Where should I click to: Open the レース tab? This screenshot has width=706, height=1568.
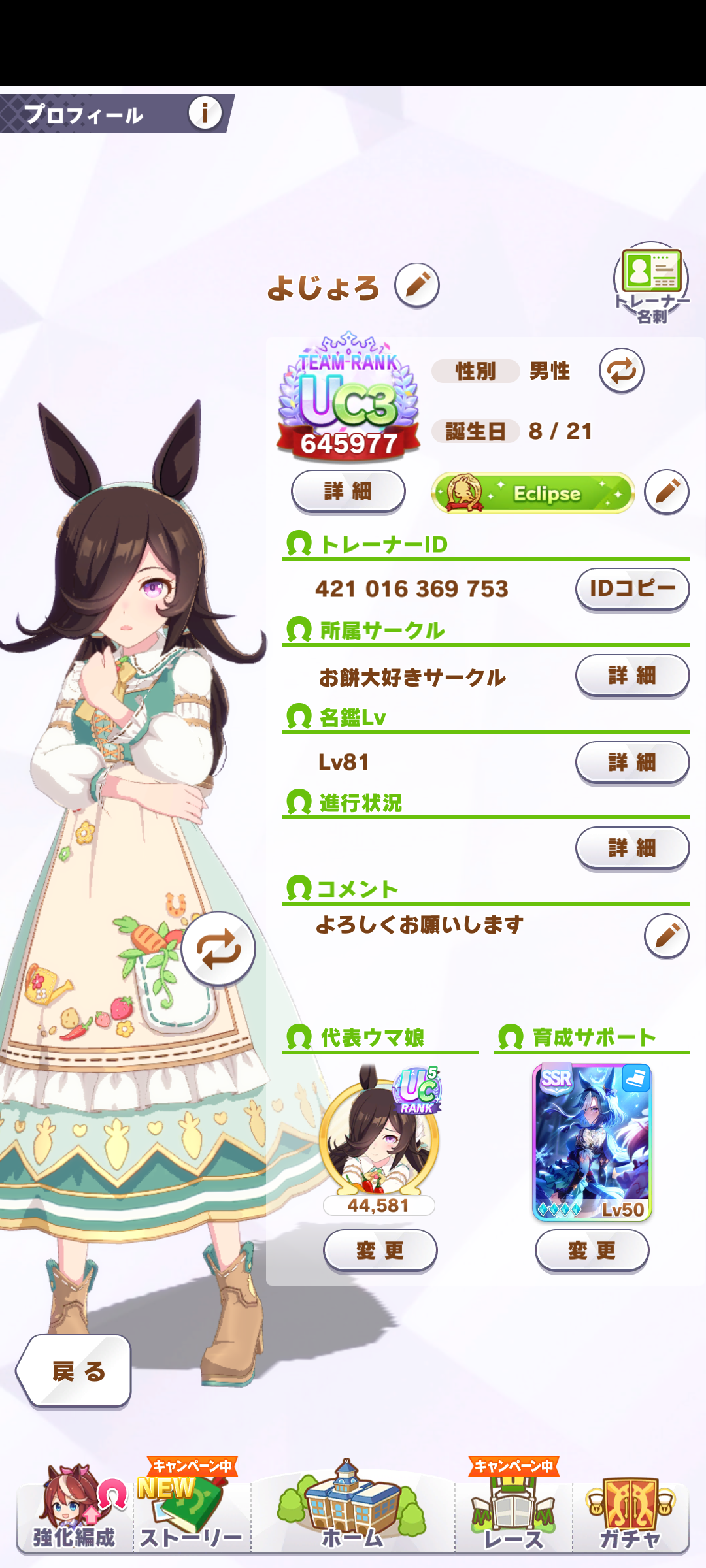point(514,1509)
